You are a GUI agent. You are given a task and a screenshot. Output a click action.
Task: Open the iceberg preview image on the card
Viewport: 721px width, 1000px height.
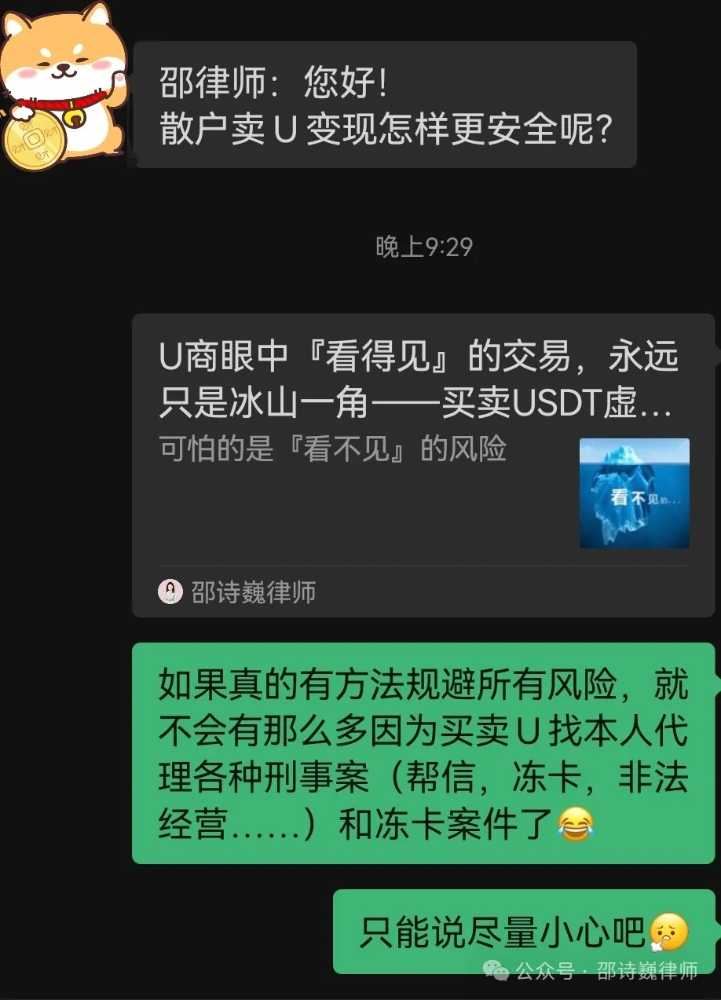636,494
